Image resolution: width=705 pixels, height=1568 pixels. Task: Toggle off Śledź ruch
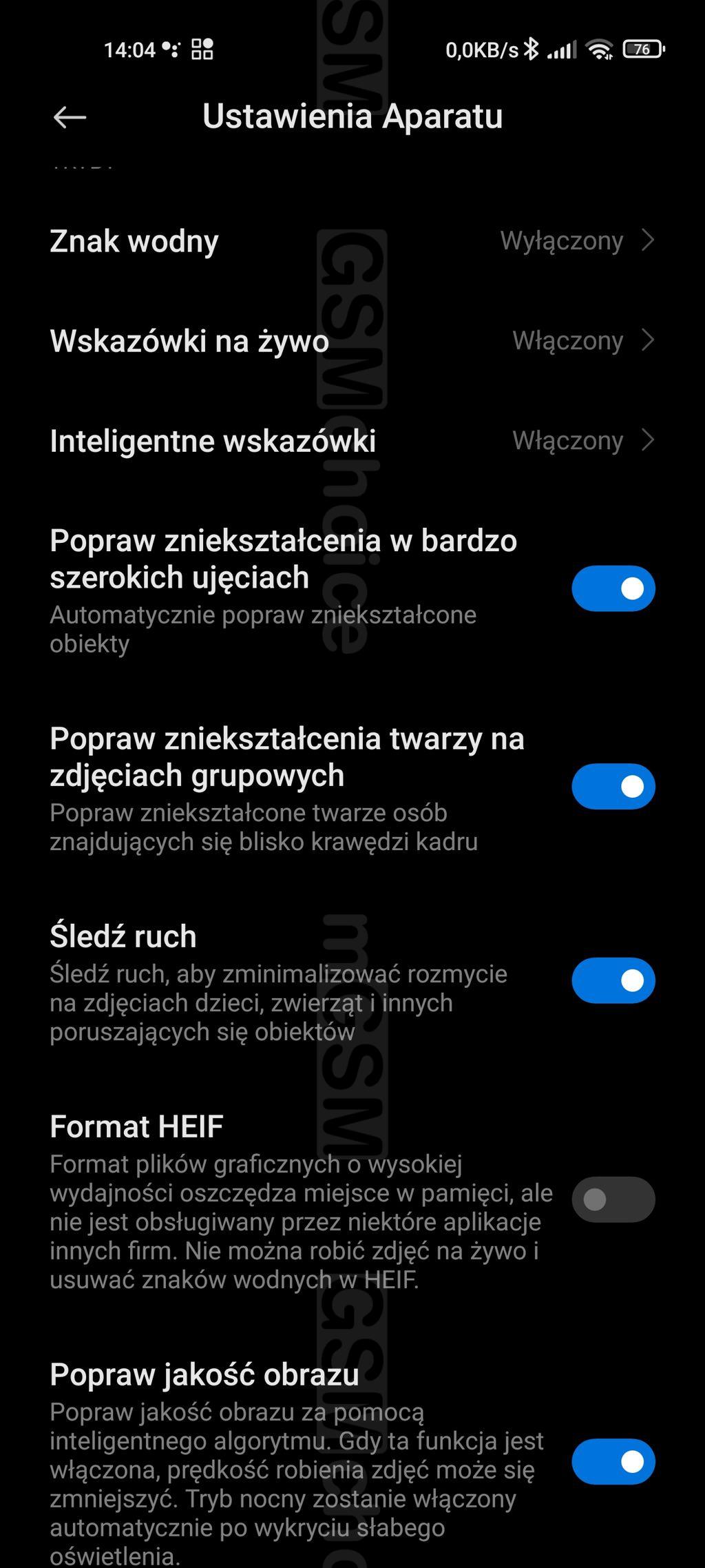click(613, 980)
